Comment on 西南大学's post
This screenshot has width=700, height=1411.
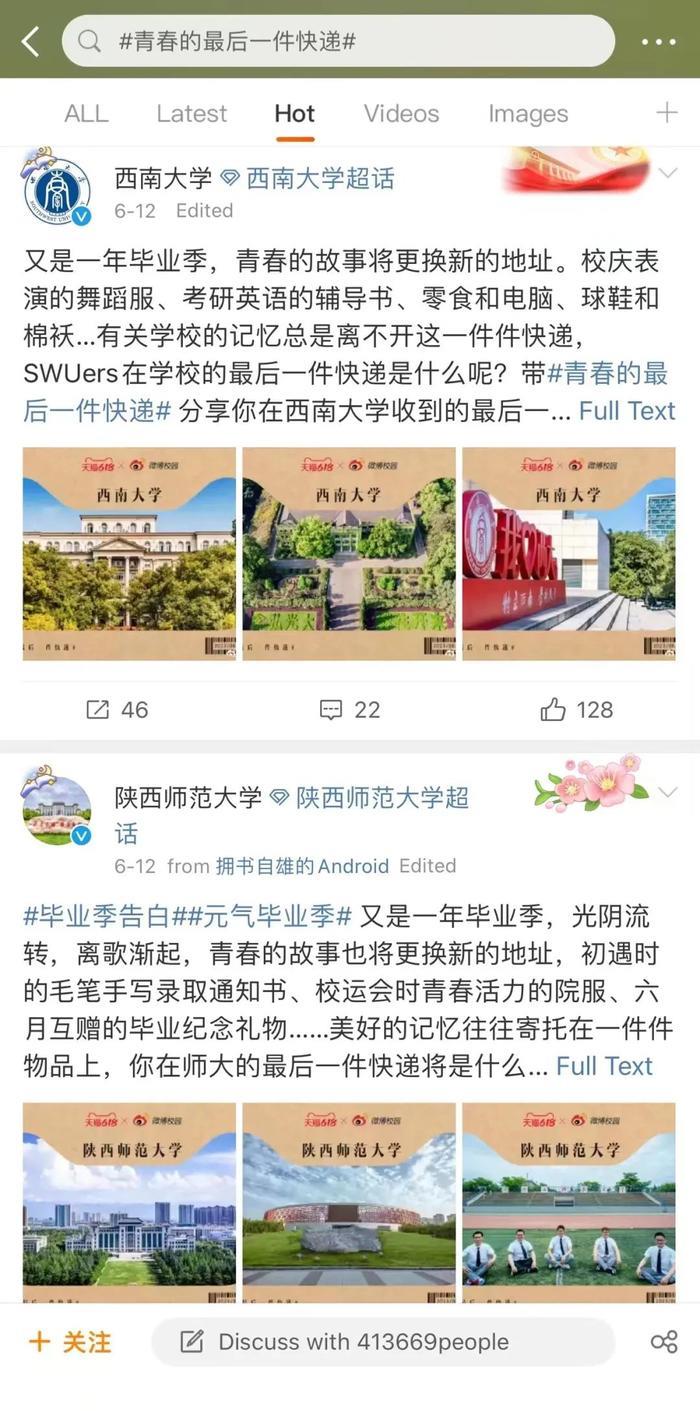click(x=350, y=710)
